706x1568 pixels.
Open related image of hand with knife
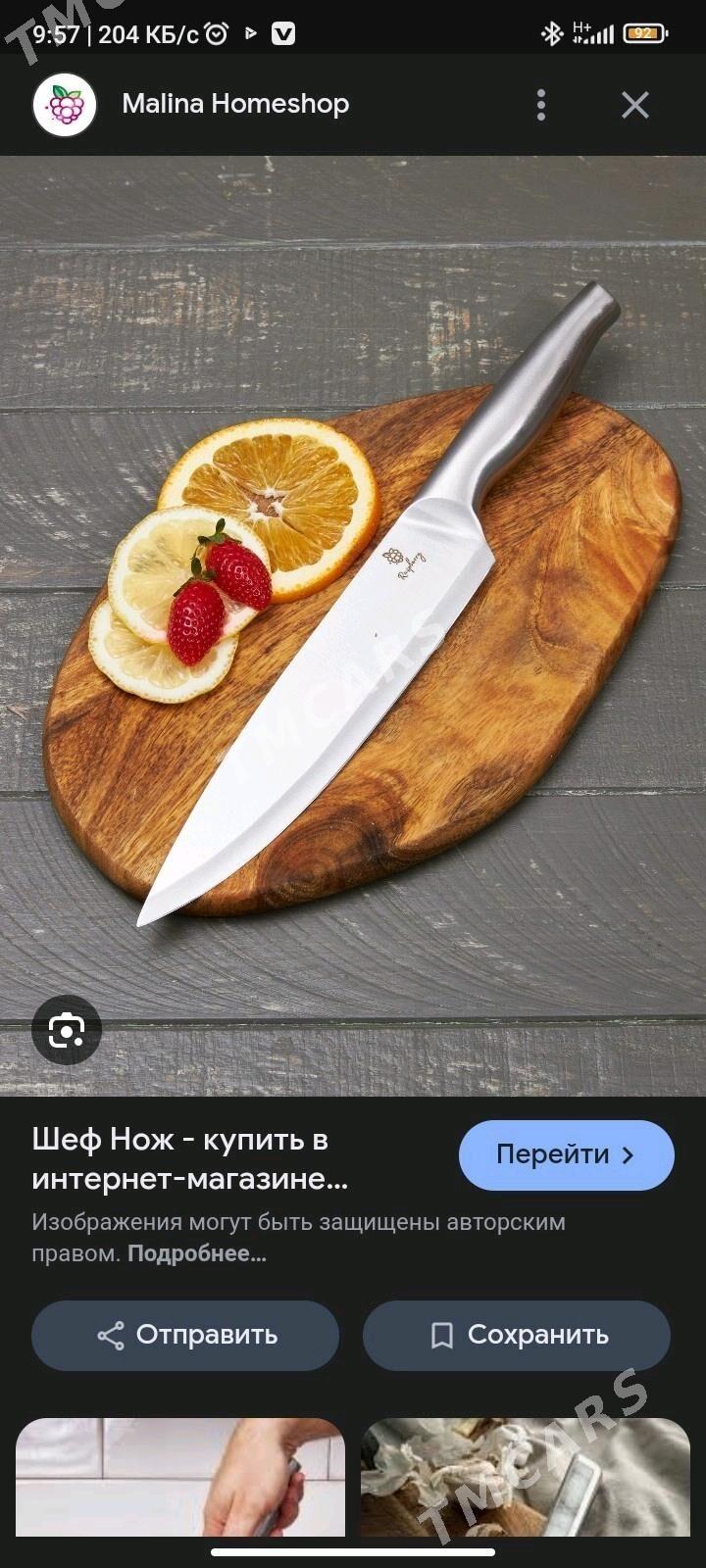pos(180,1477)
